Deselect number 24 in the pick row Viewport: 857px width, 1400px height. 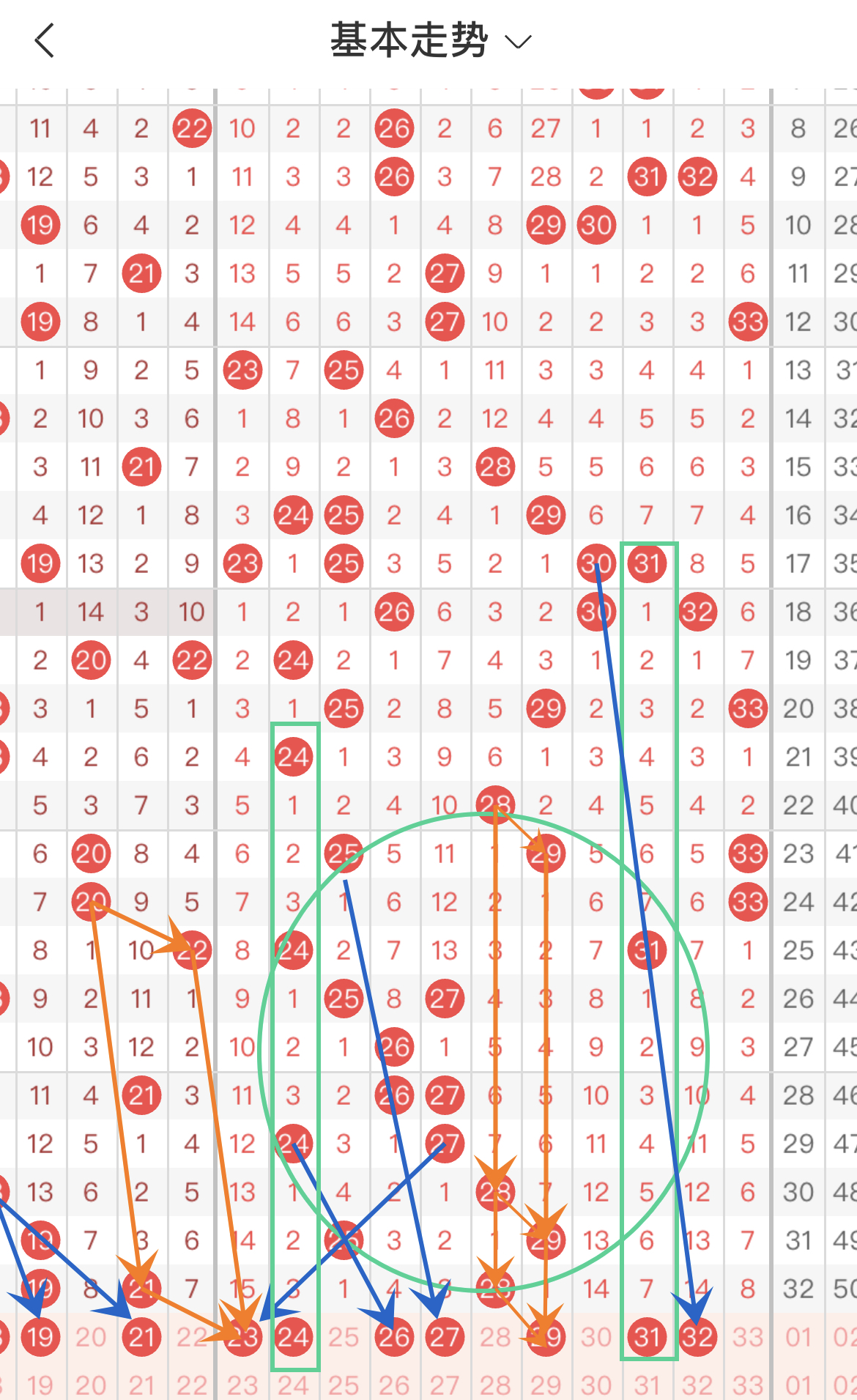tap(293, 1337)
